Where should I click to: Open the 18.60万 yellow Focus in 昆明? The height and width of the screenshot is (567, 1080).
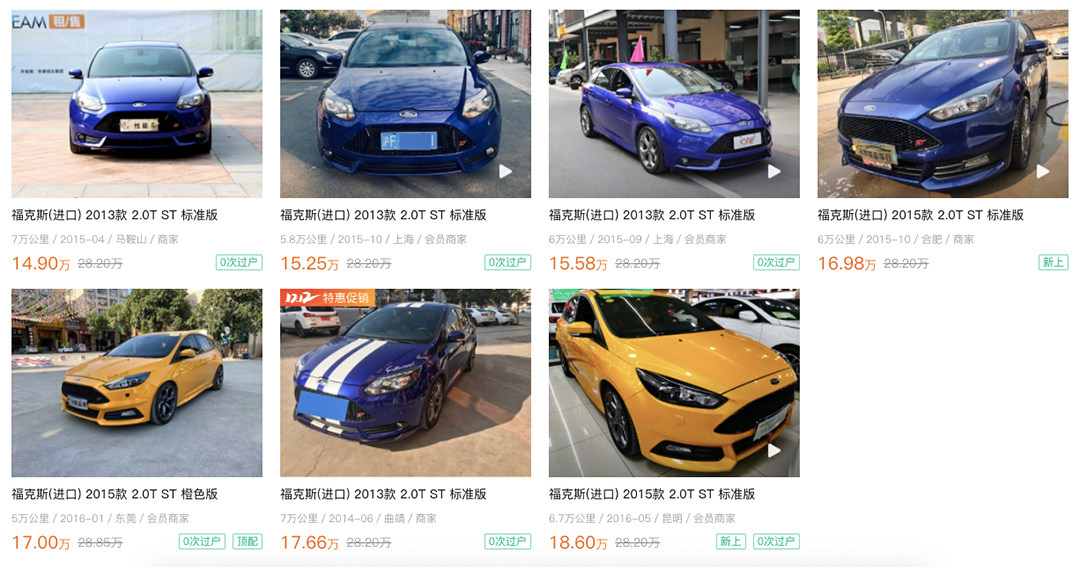click(x=674, y=383)
